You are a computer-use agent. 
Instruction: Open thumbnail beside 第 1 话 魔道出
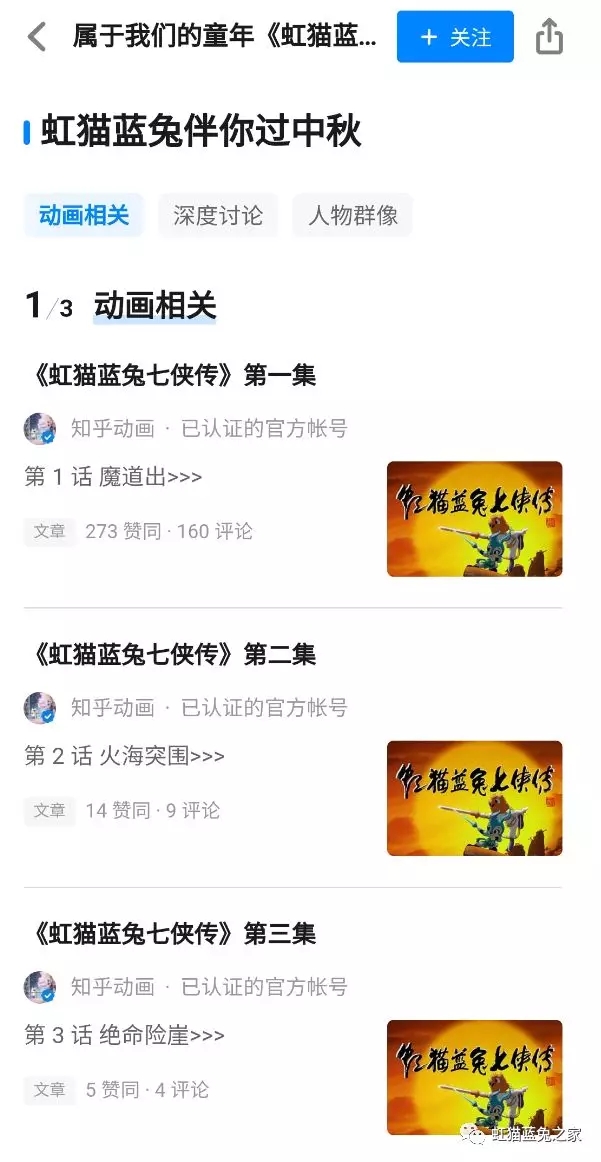[x=474, y=519]
